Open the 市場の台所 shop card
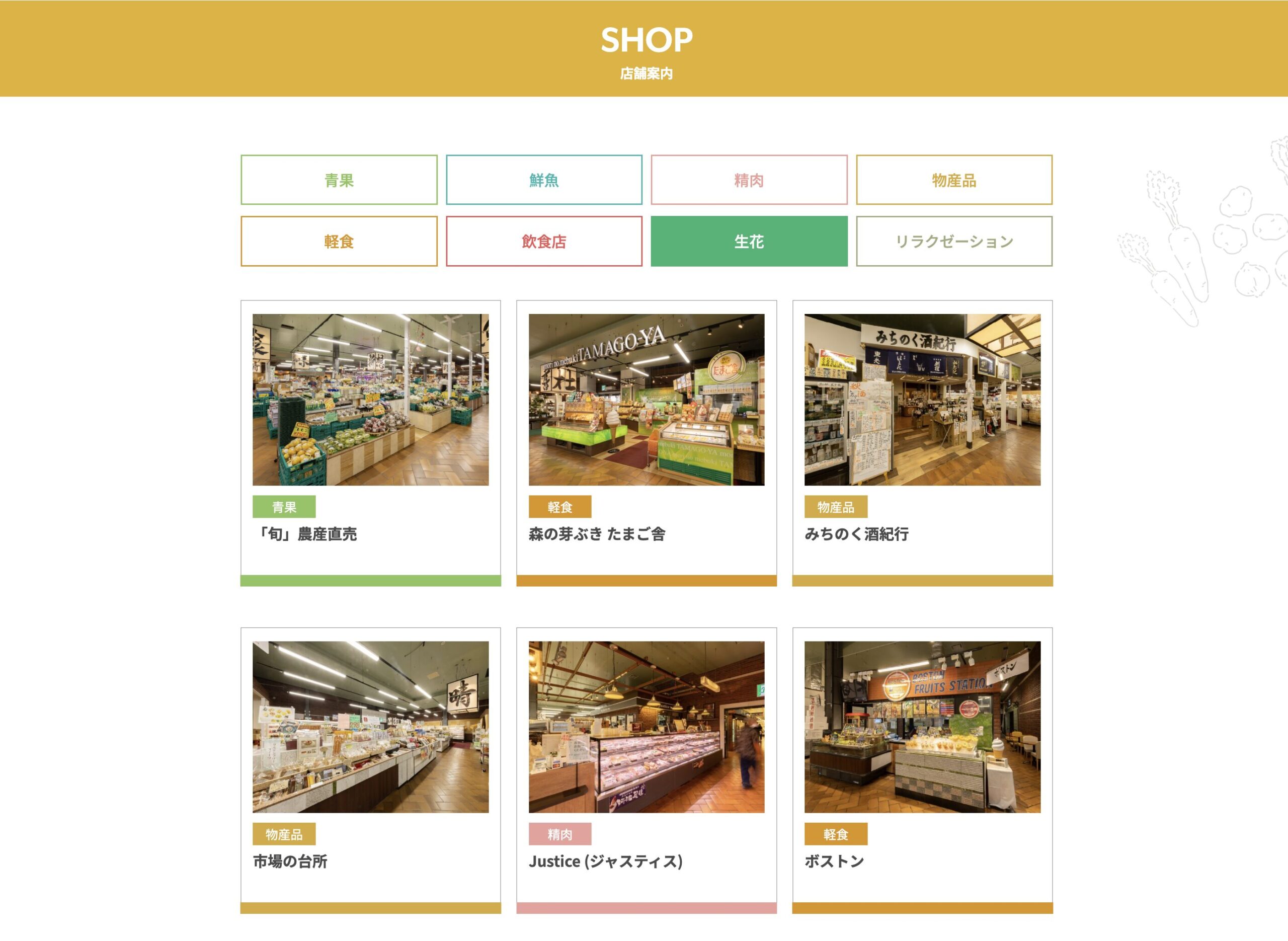1288x941 pixels. pyautogui.click(x=371, y=769)
